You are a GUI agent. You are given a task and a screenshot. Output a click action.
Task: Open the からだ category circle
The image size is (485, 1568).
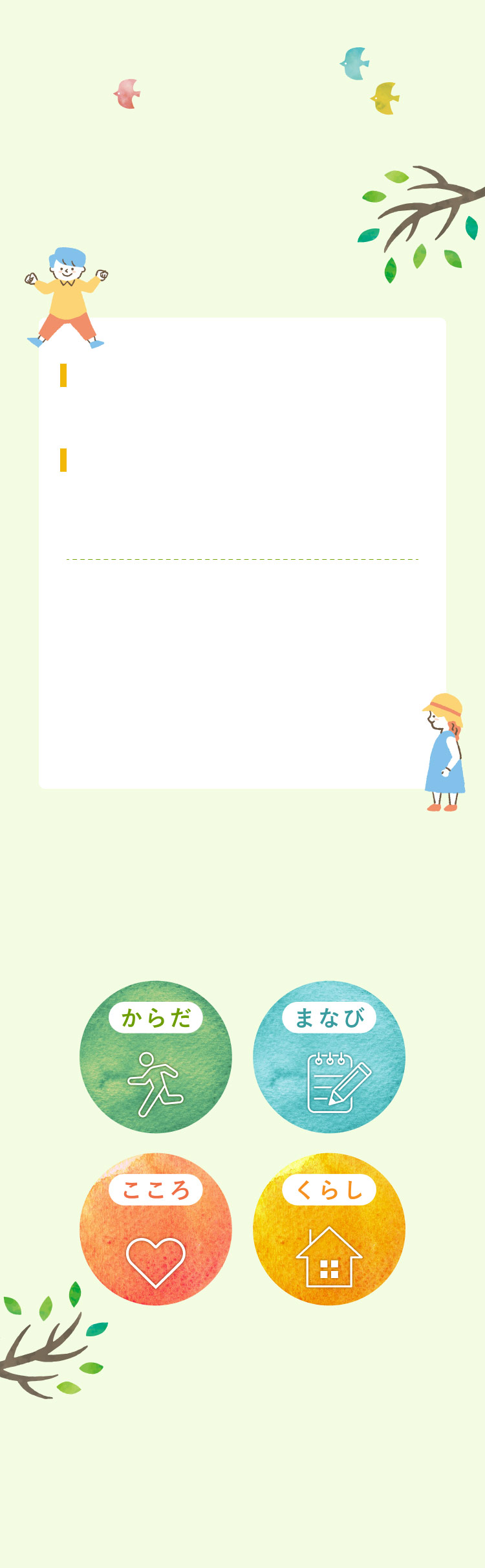(156, 1057)
